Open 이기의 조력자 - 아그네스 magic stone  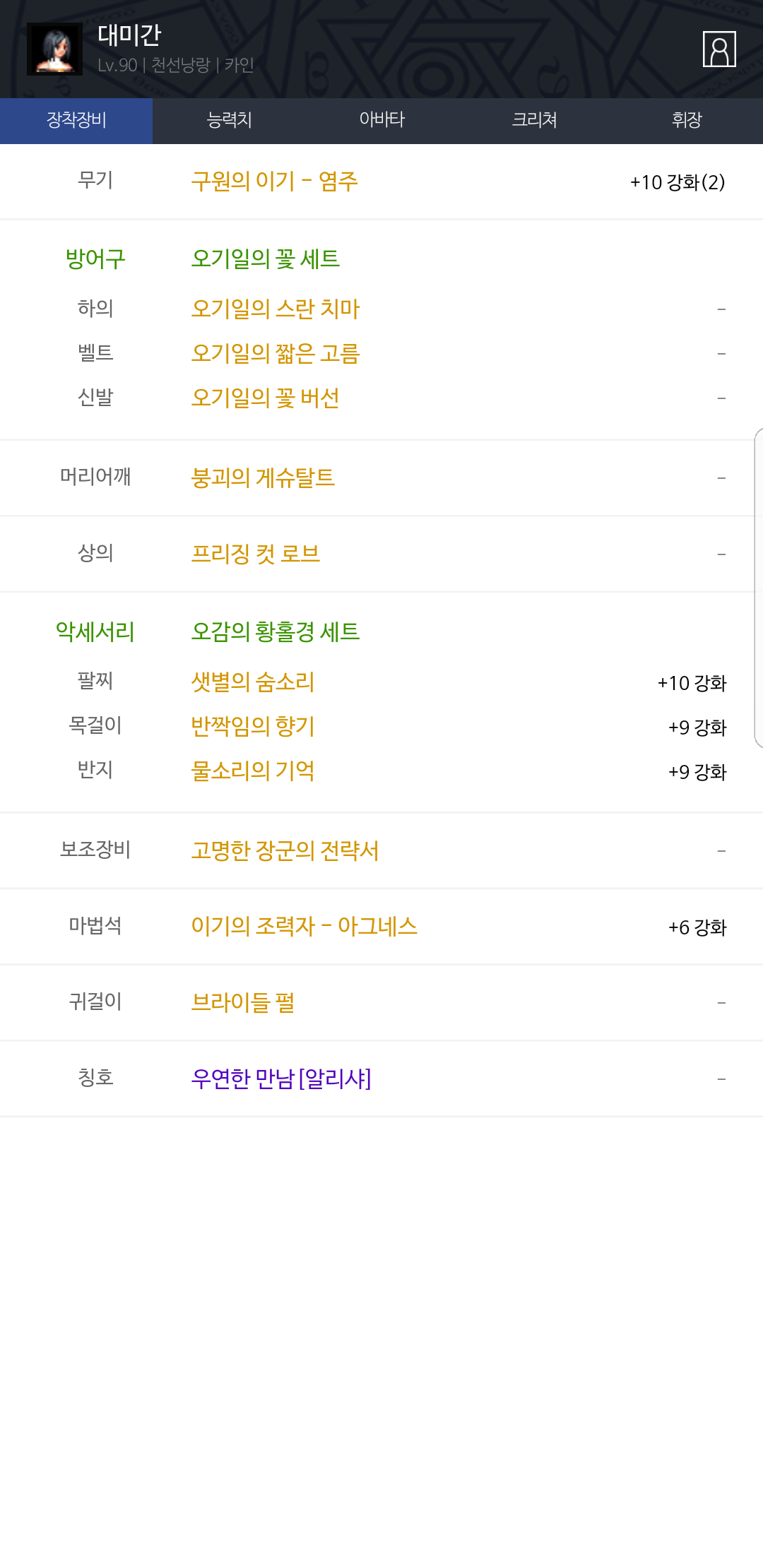(x=304, y=926)
